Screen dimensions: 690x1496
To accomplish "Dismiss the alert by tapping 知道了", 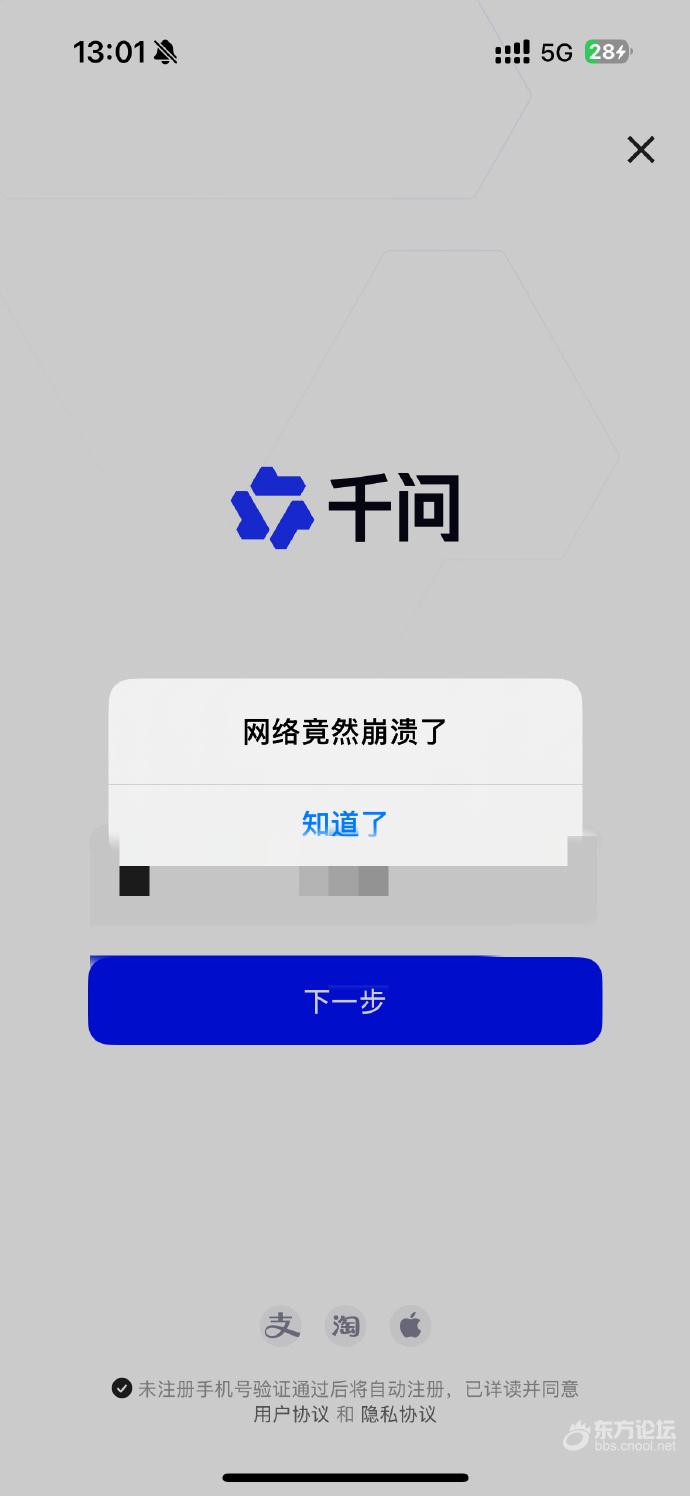I will (x=345, y=824).
